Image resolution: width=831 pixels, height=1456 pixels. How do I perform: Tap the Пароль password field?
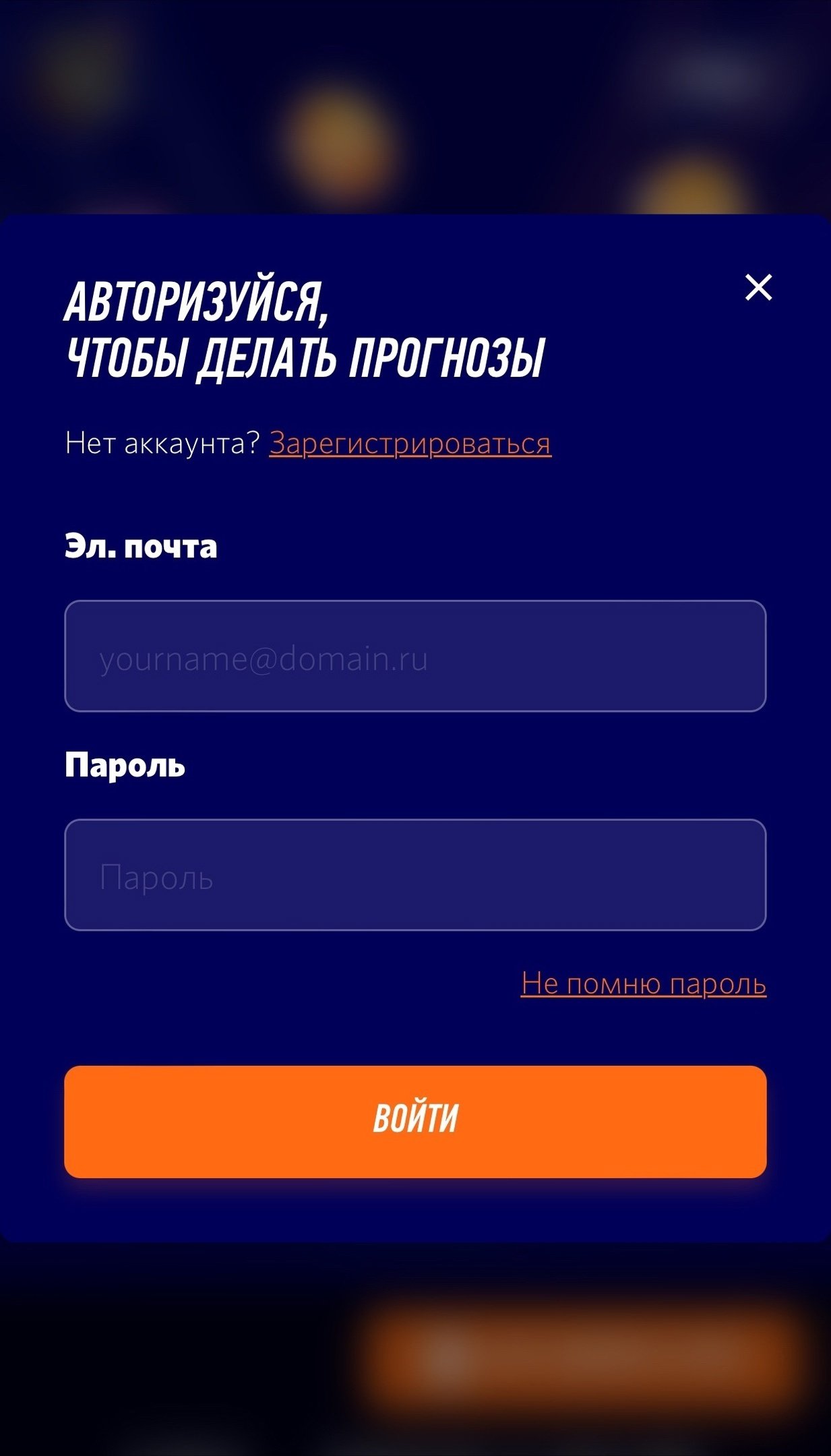[x=415, y=875]
